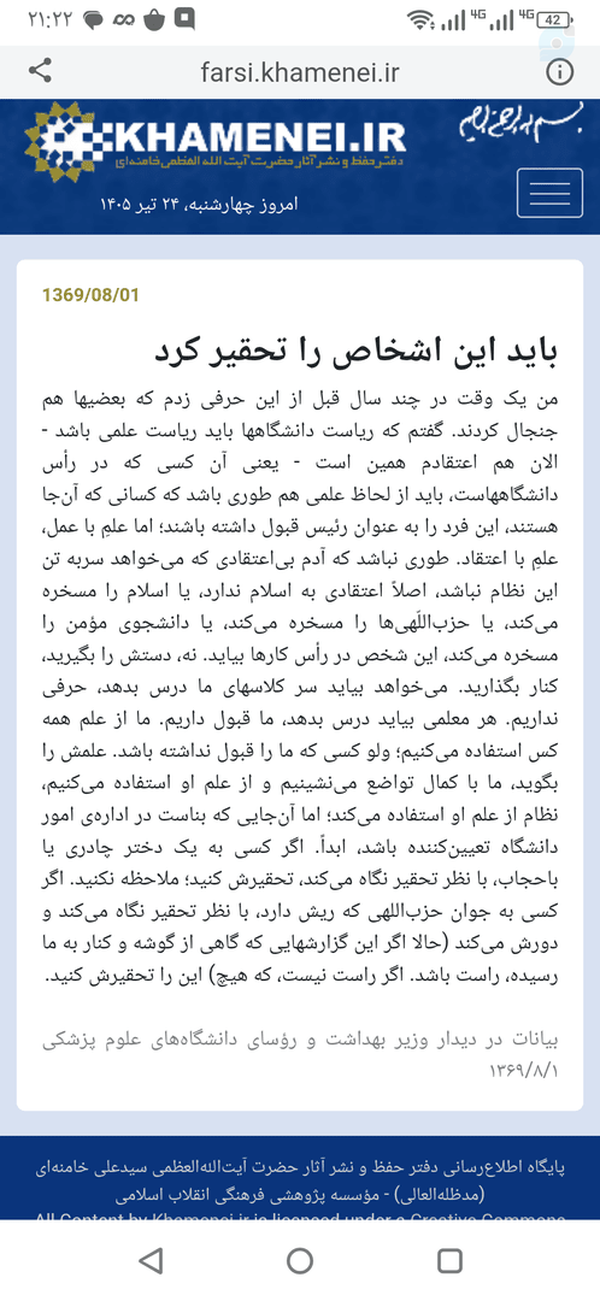Open the hamburger menu button

click(550, 194)
